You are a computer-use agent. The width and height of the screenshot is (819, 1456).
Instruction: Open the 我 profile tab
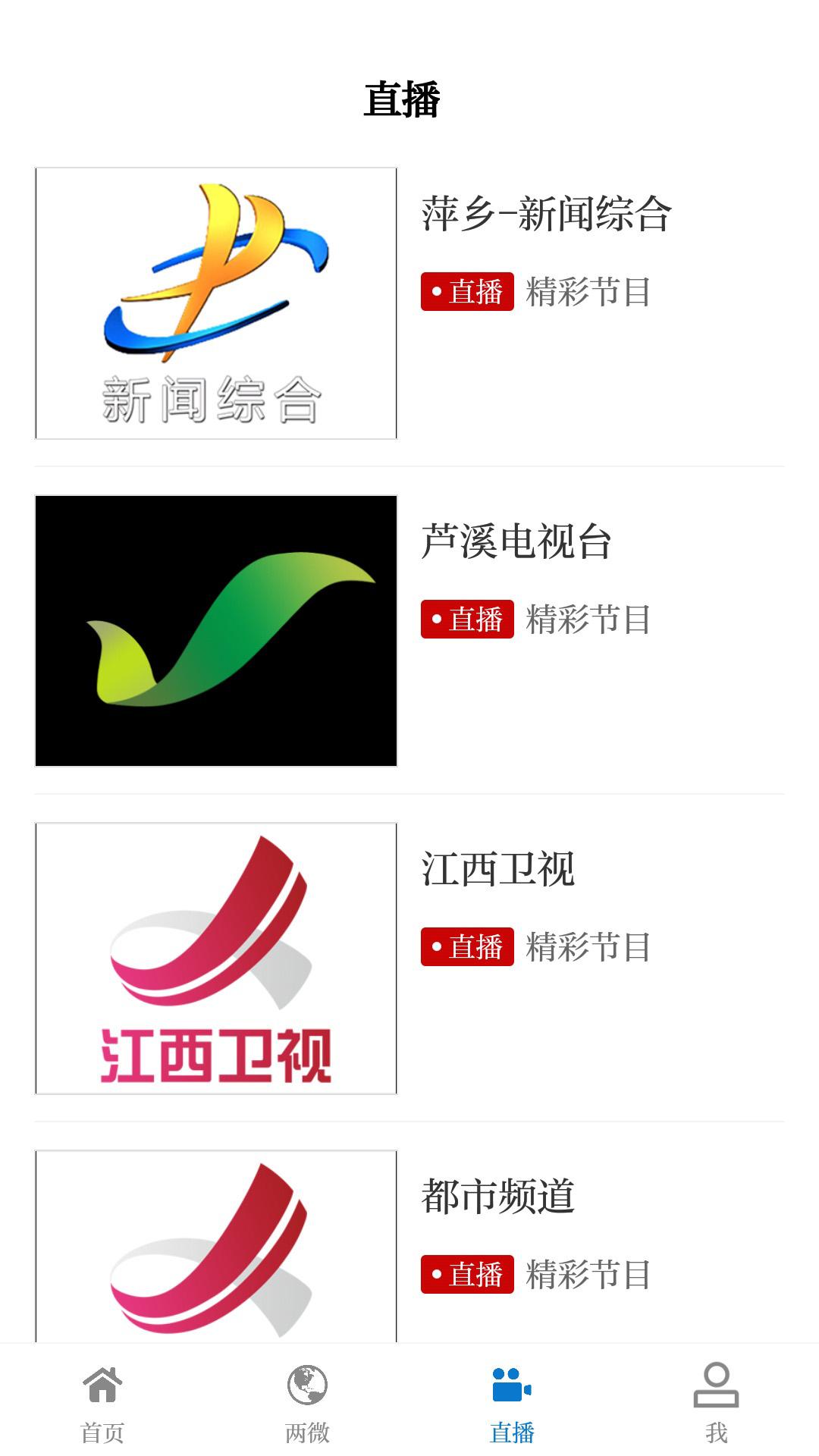coord(716,1401)
